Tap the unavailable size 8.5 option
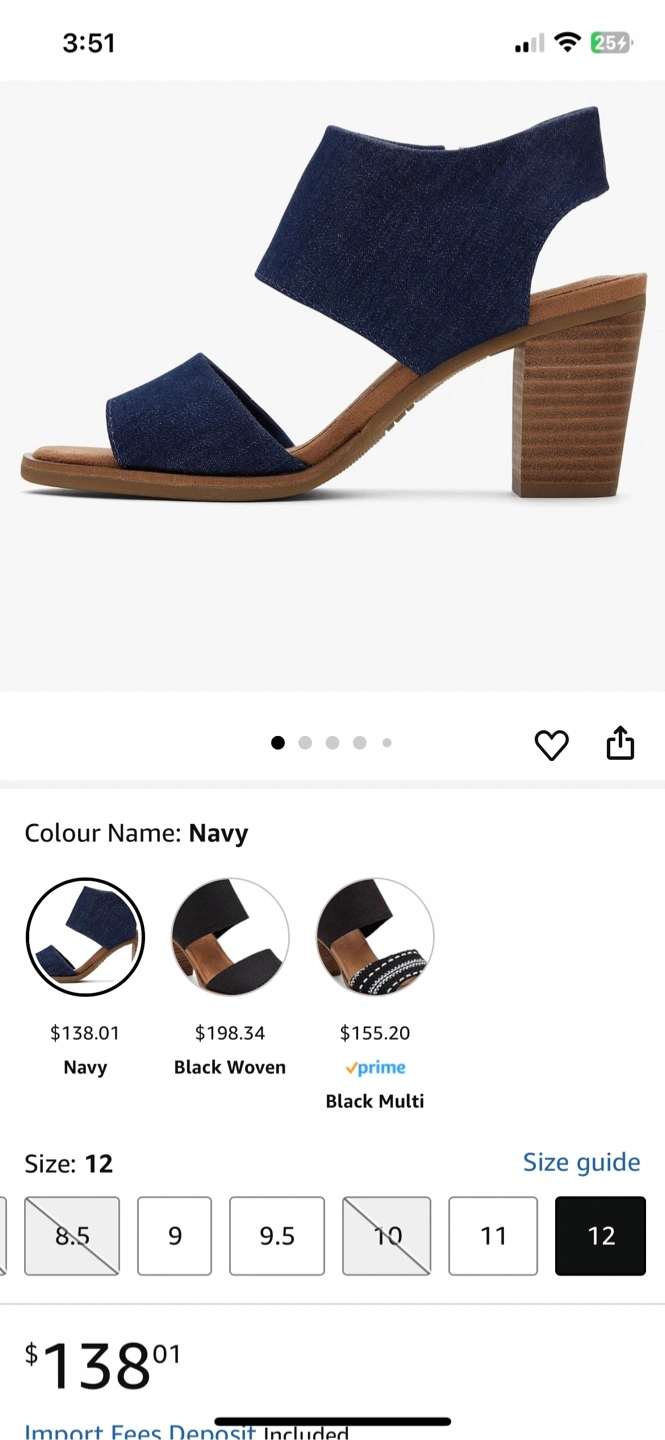 [x=72, y=1236]
